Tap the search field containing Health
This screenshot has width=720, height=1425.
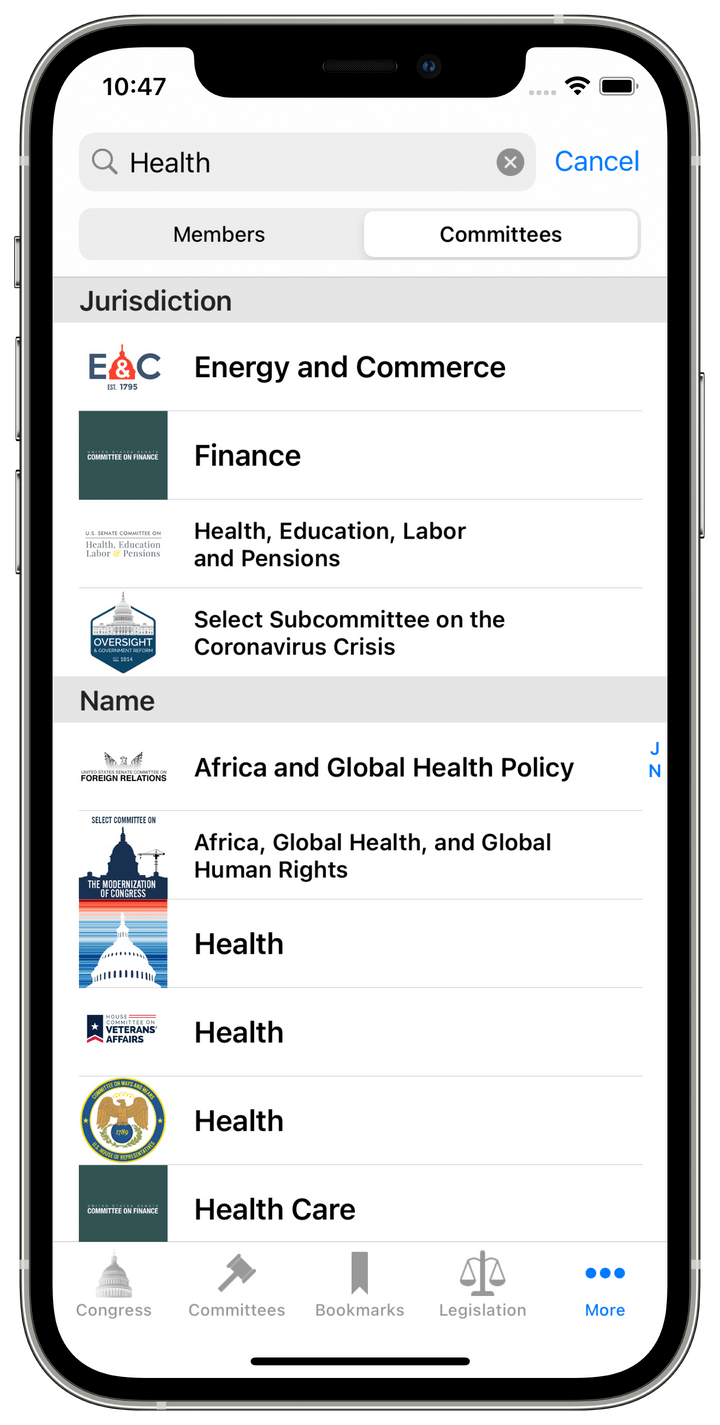(300, 162)
